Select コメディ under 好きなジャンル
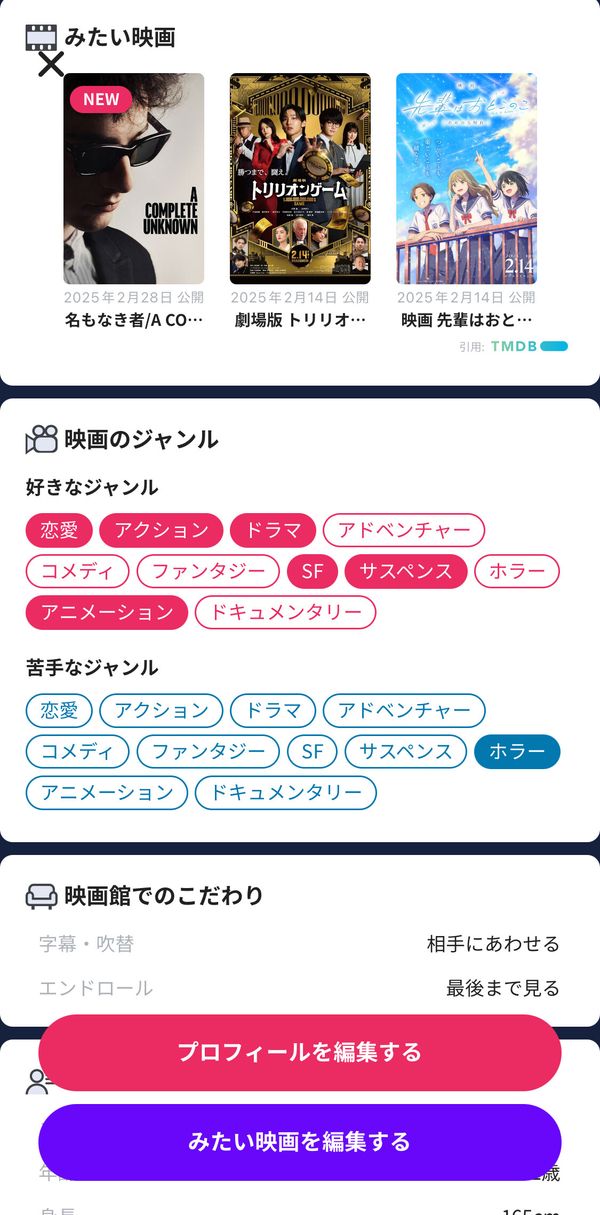Screen dimensions: 600x1215 coord(78,571)
